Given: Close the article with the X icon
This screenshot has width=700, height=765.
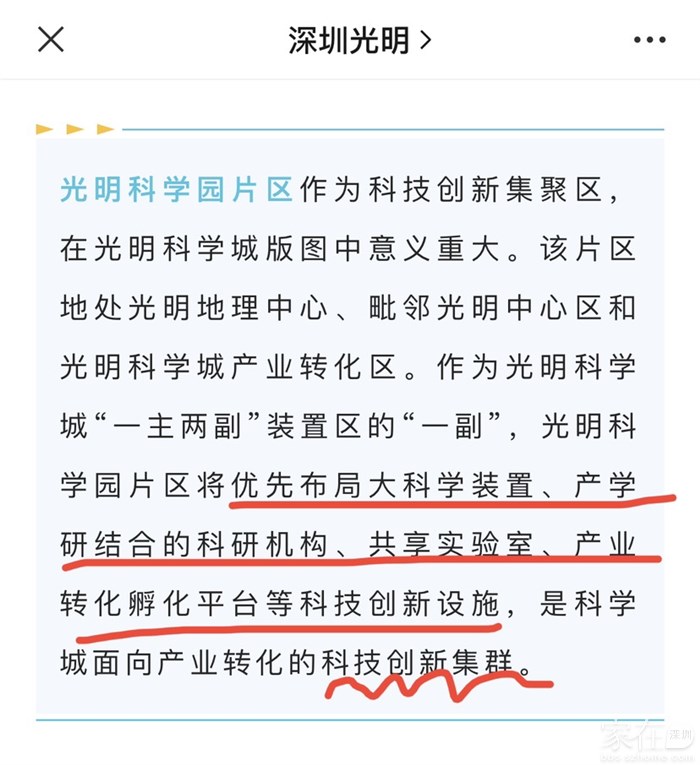Looking at the screenshot, I should pyautogui.click(x=50, y=40).
